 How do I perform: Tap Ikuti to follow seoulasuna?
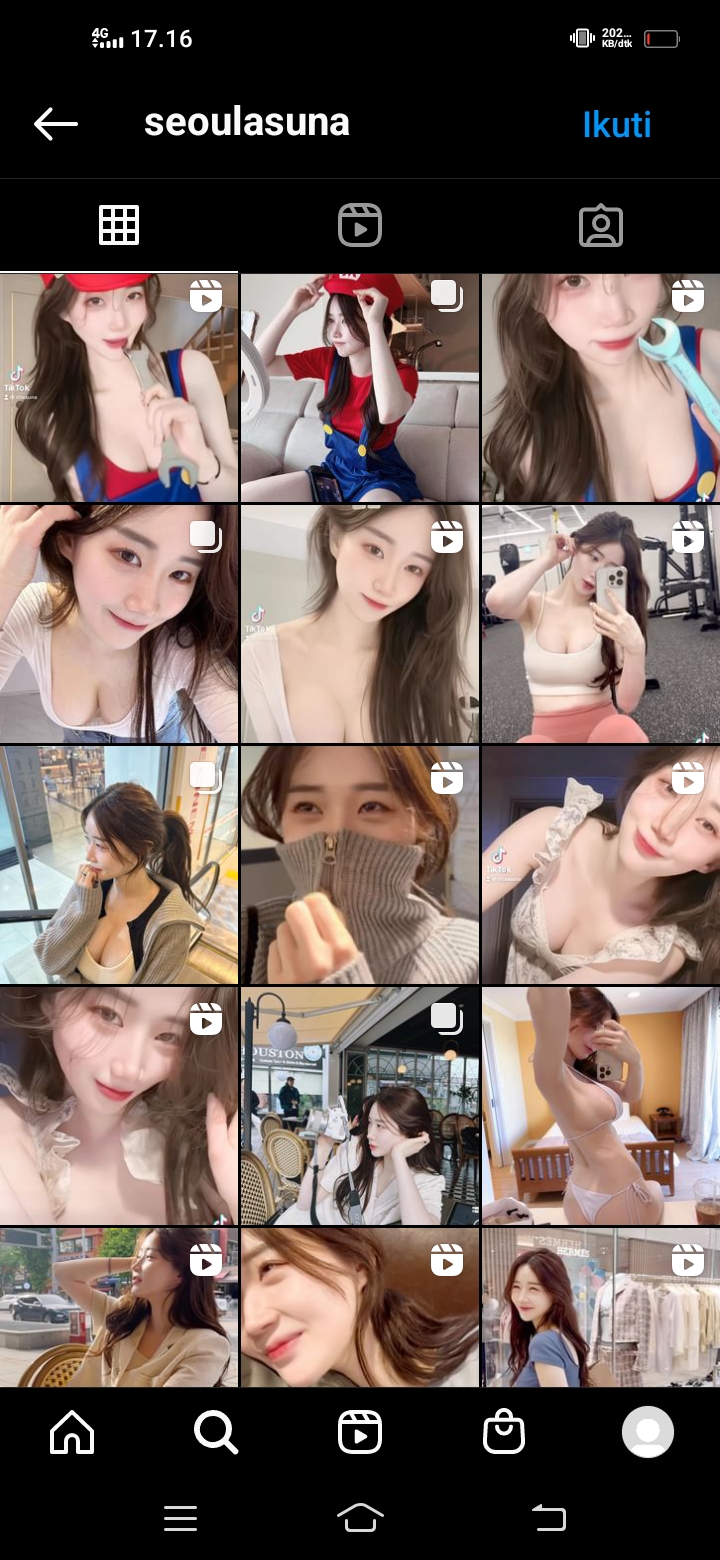[617, 125]
